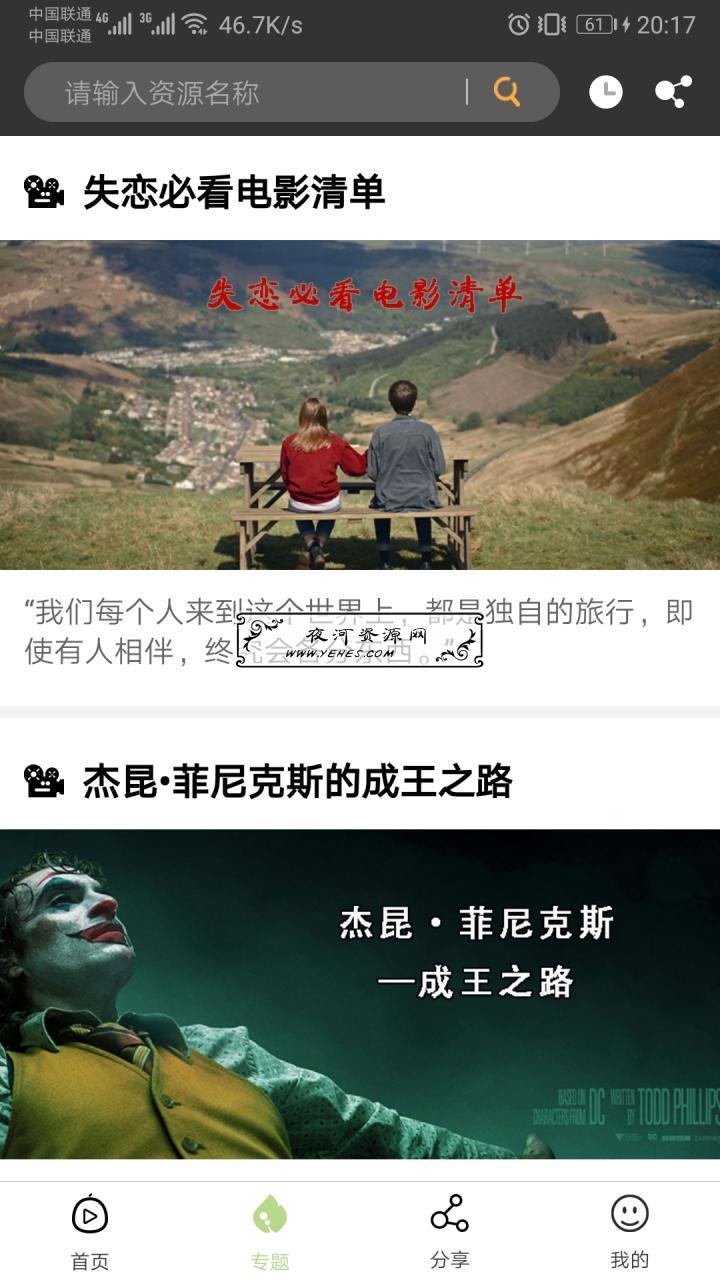720x1280 pixels.
Task: Tap the orange search magnifier icon
Action: point(507,92)
